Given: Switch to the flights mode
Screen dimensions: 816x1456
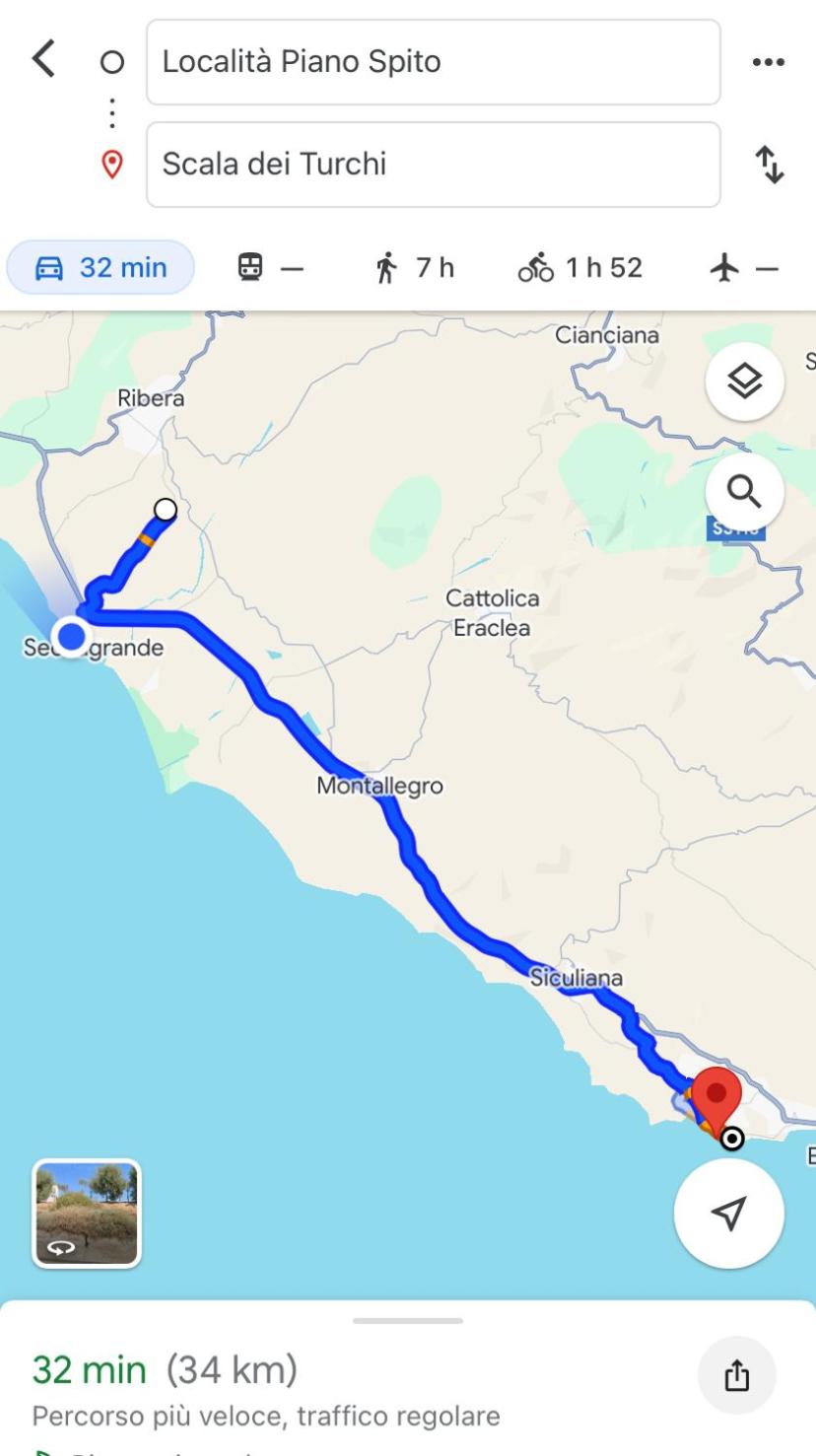Looking at the screenshot, I should [x=744, y=267].
